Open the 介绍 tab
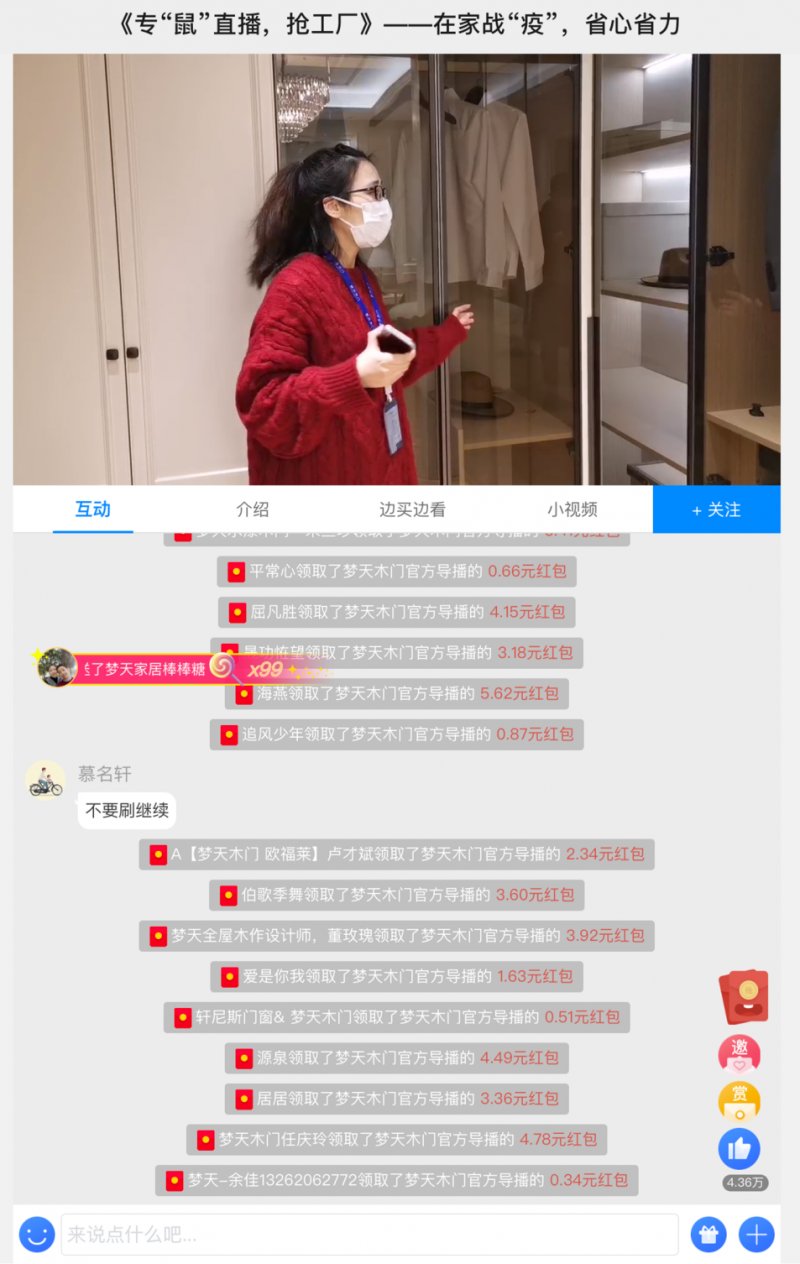The height and width of the screenshot is (1264, 800). [252, 509]
